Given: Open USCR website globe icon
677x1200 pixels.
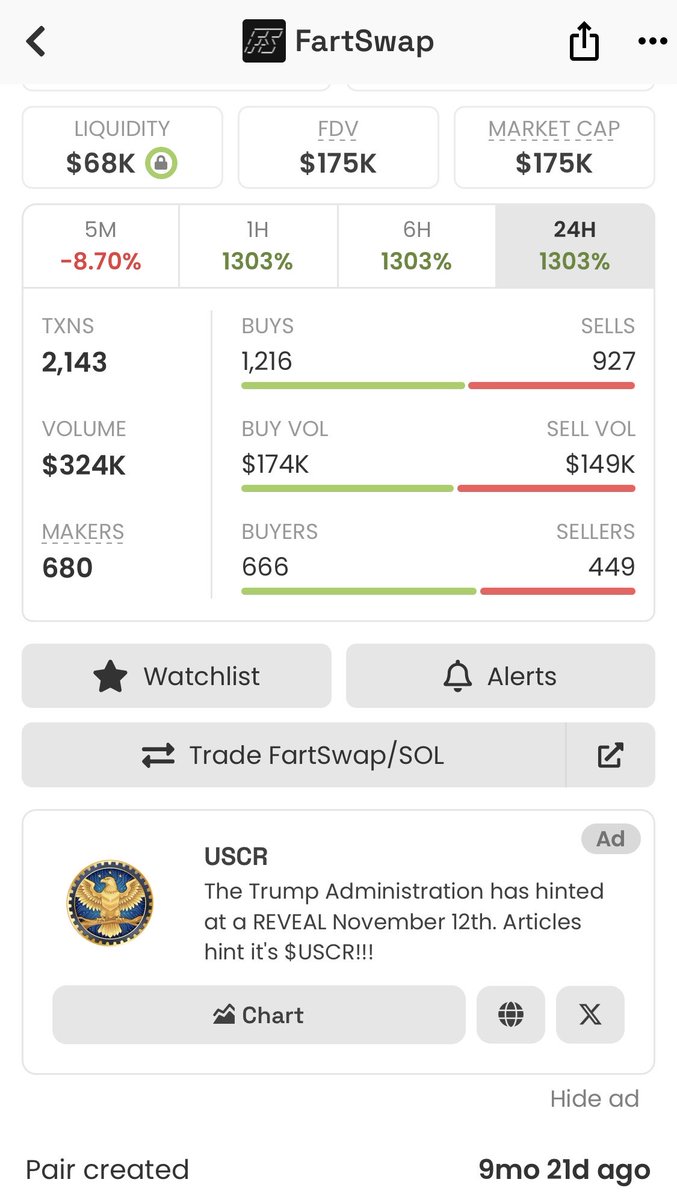Looking at the screenshot, I should pyautogui.click(x=511, y=1015).
